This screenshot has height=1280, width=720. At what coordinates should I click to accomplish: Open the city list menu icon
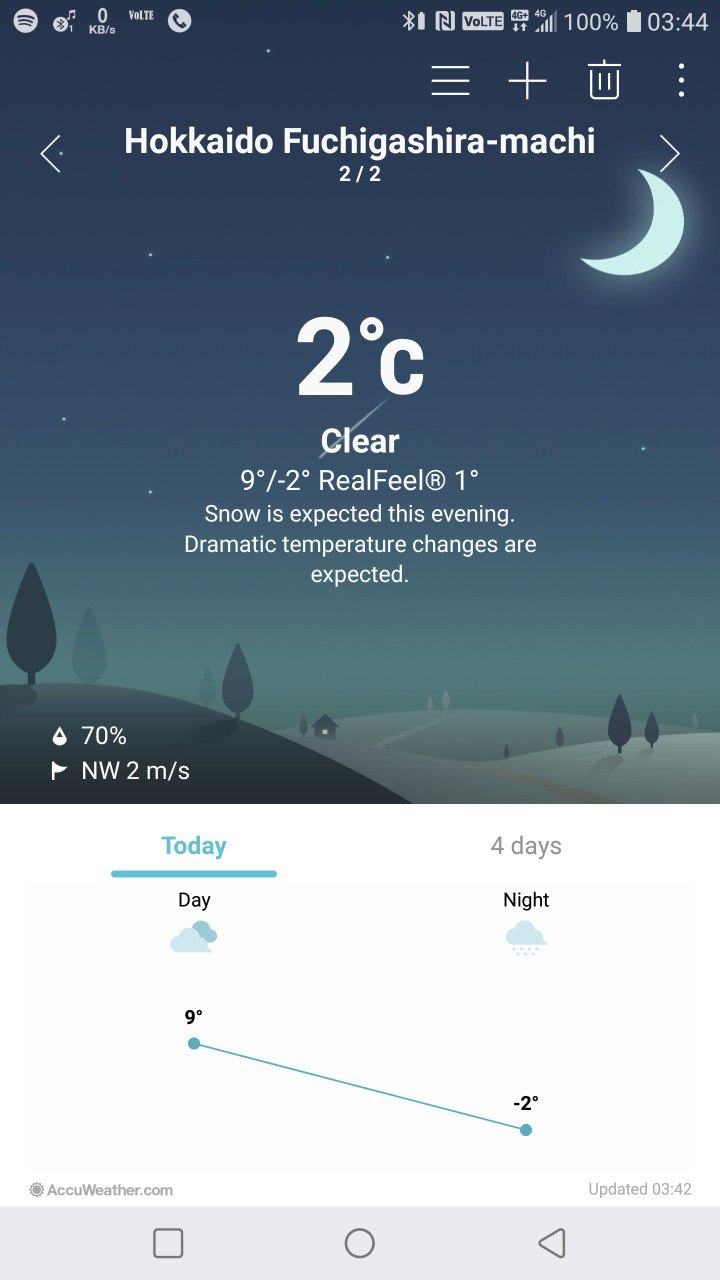[x=450, y=80]
